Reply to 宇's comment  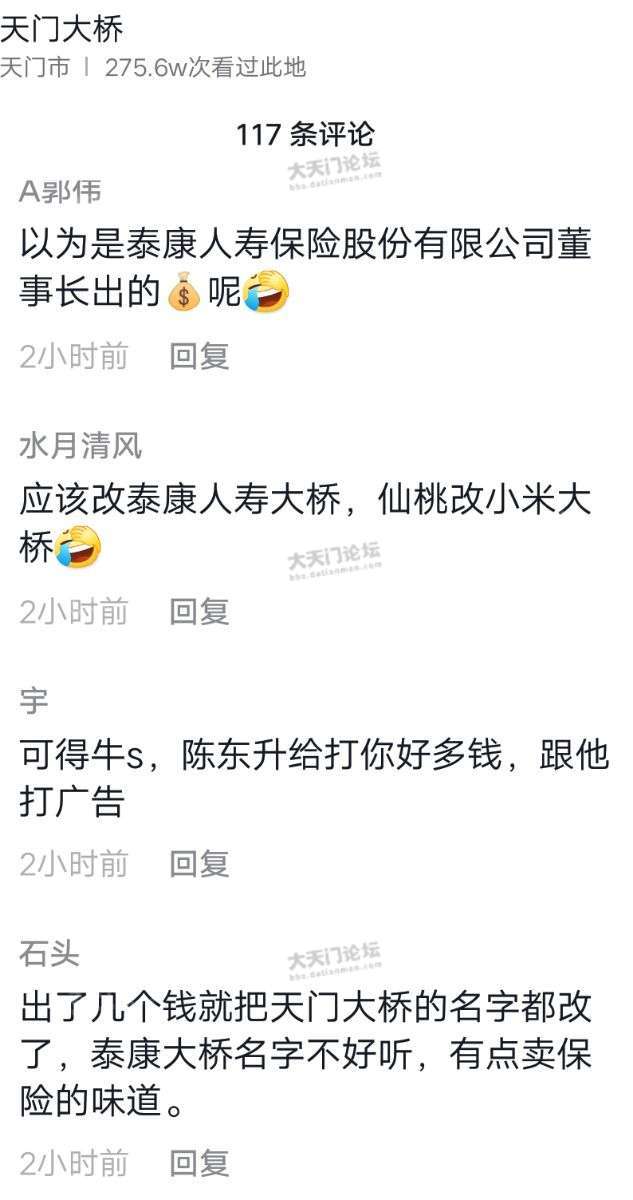[x=199, y=864]
